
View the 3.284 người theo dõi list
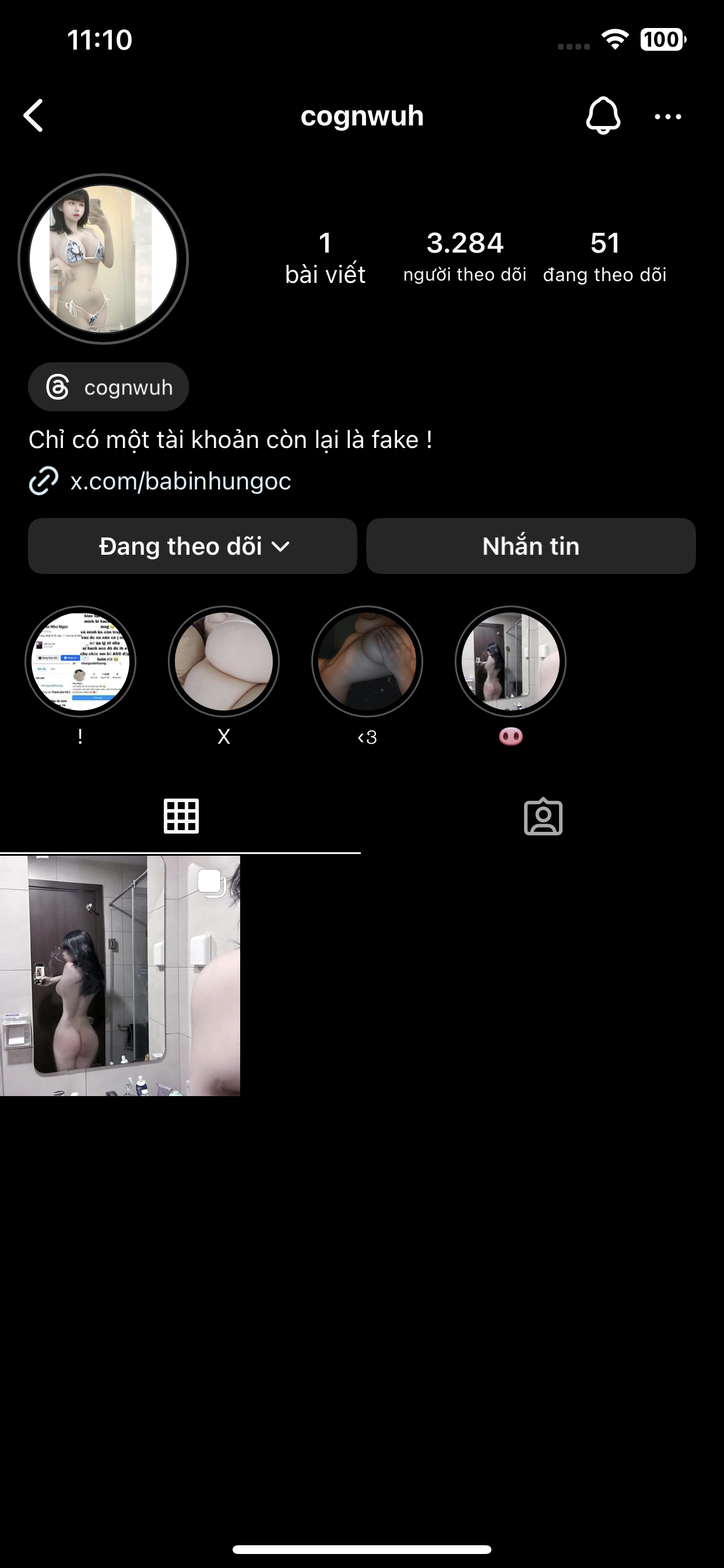point(465,257)
